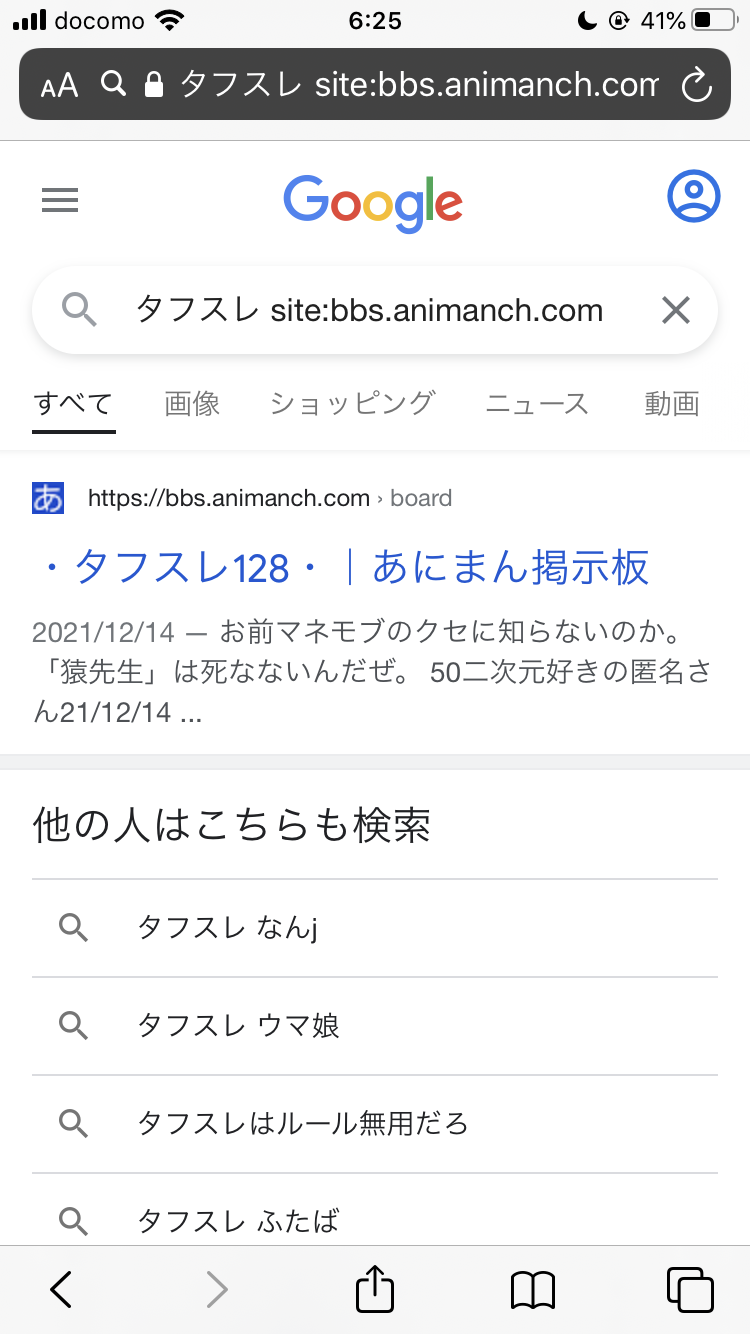Viewport: 750px width, 1334px height.
Task: Clear the search query with the X
Action: coord(676,311)
